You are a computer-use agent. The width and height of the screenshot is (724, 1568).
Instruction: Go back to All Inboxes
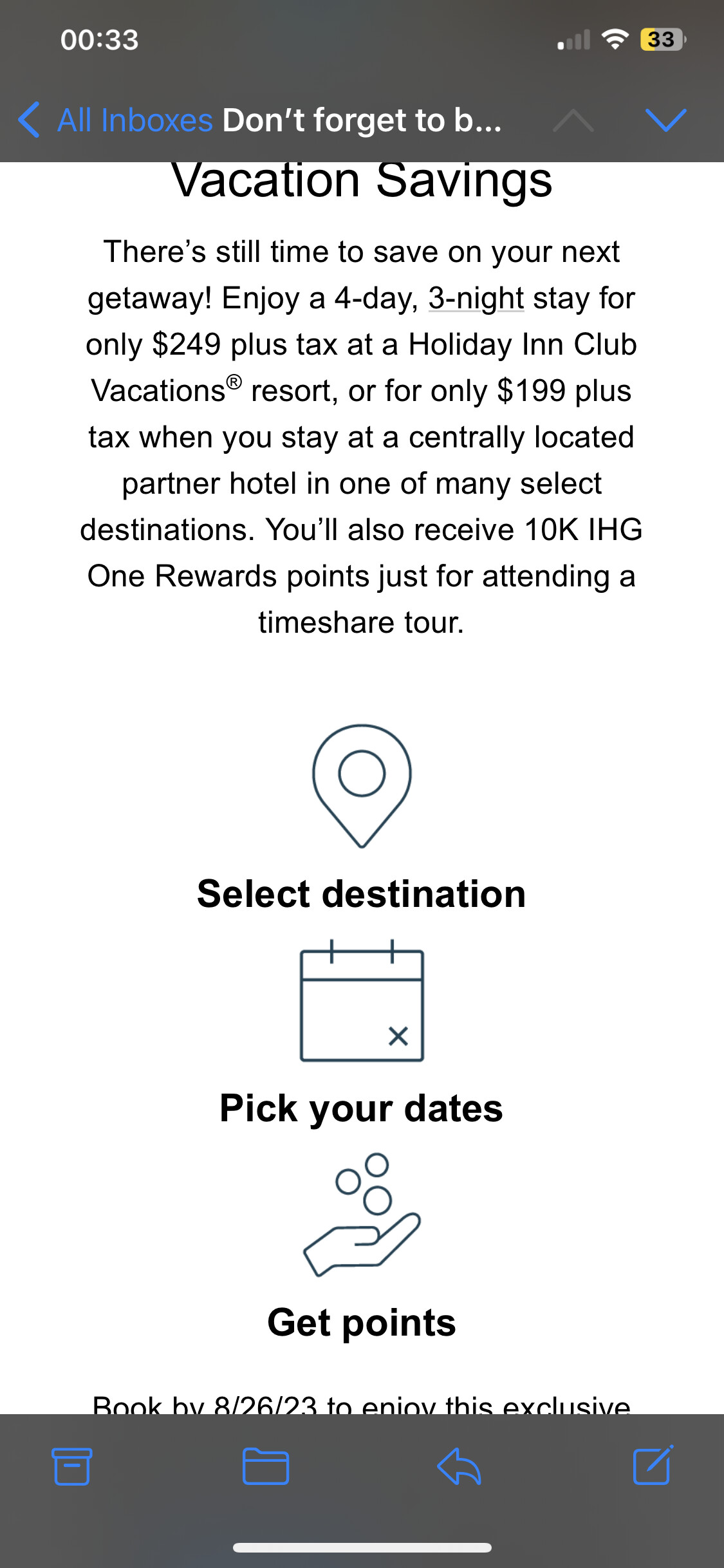pos(116,120)
